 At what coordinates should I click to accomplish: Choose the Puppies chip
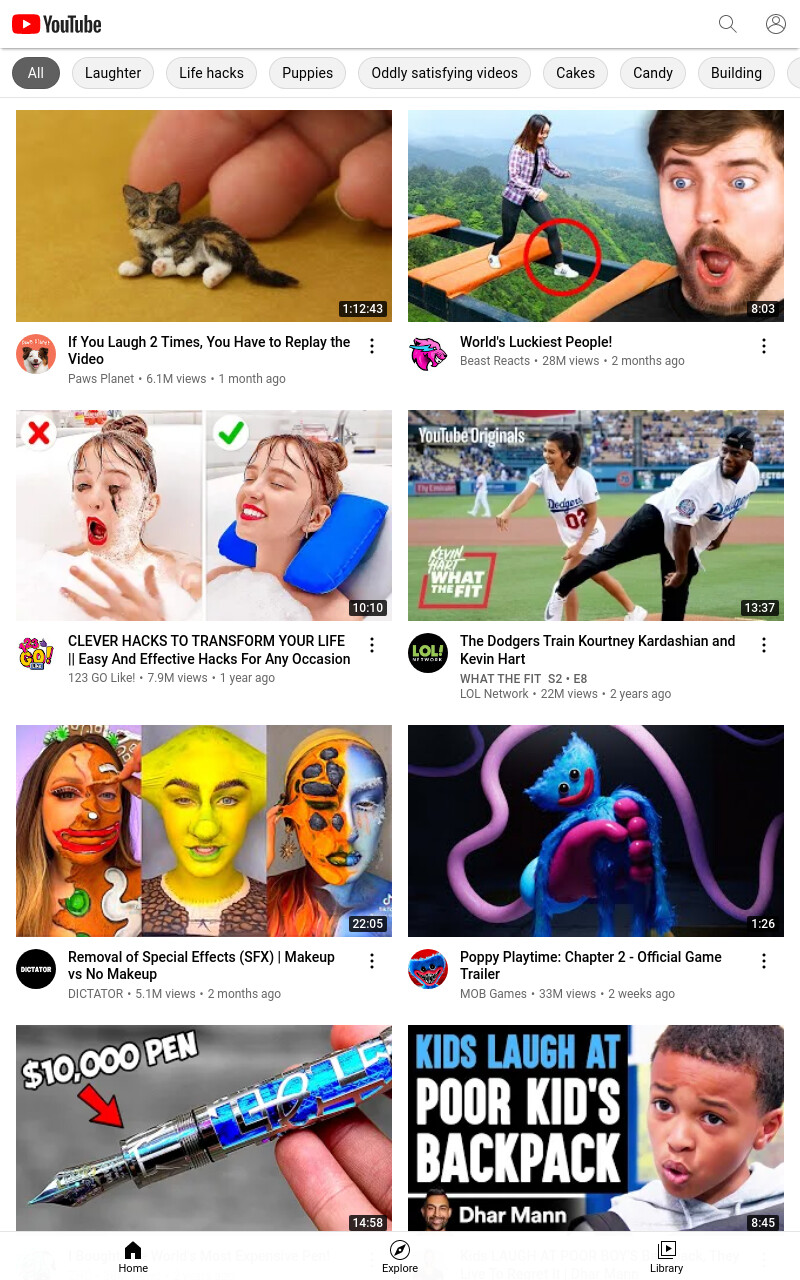click(307, 73)
